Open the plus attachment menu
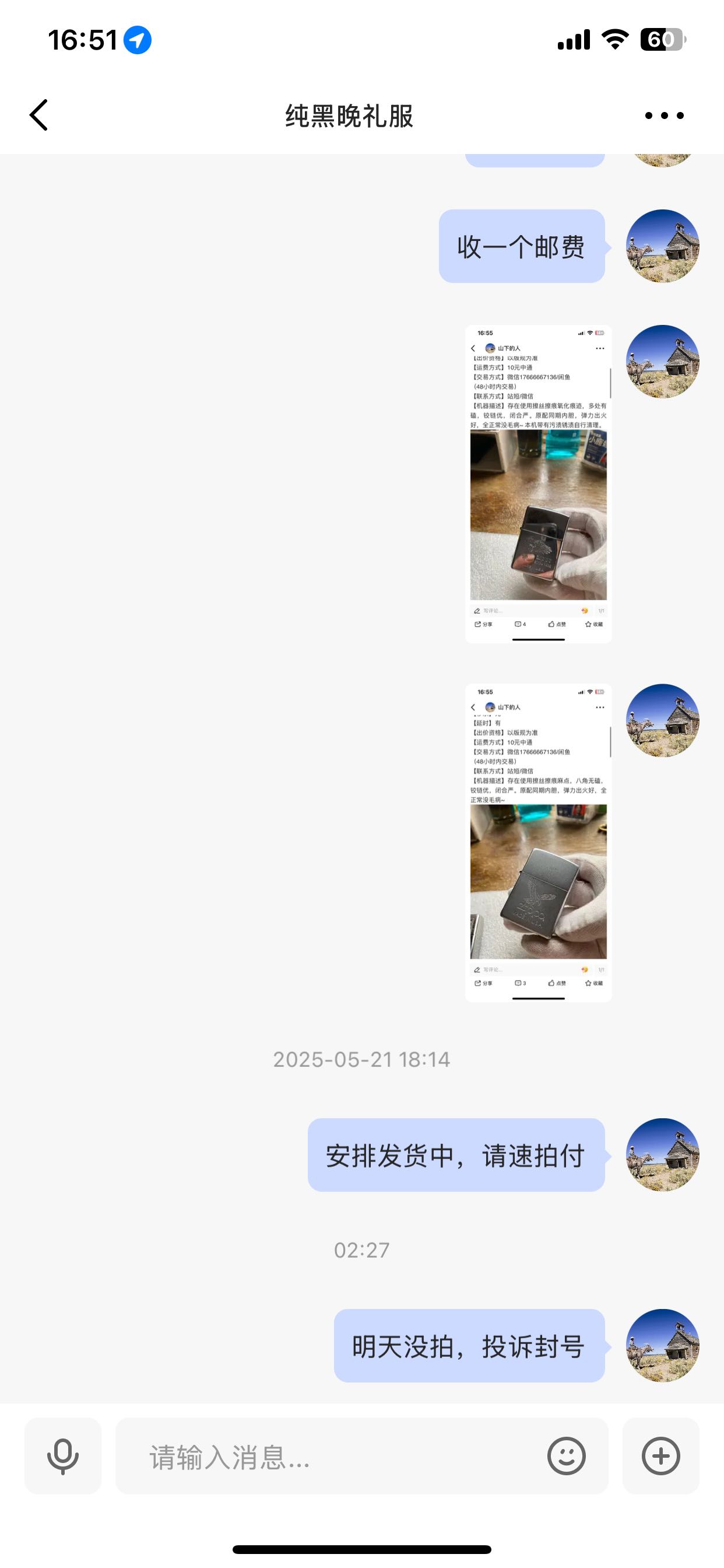 660,1456
